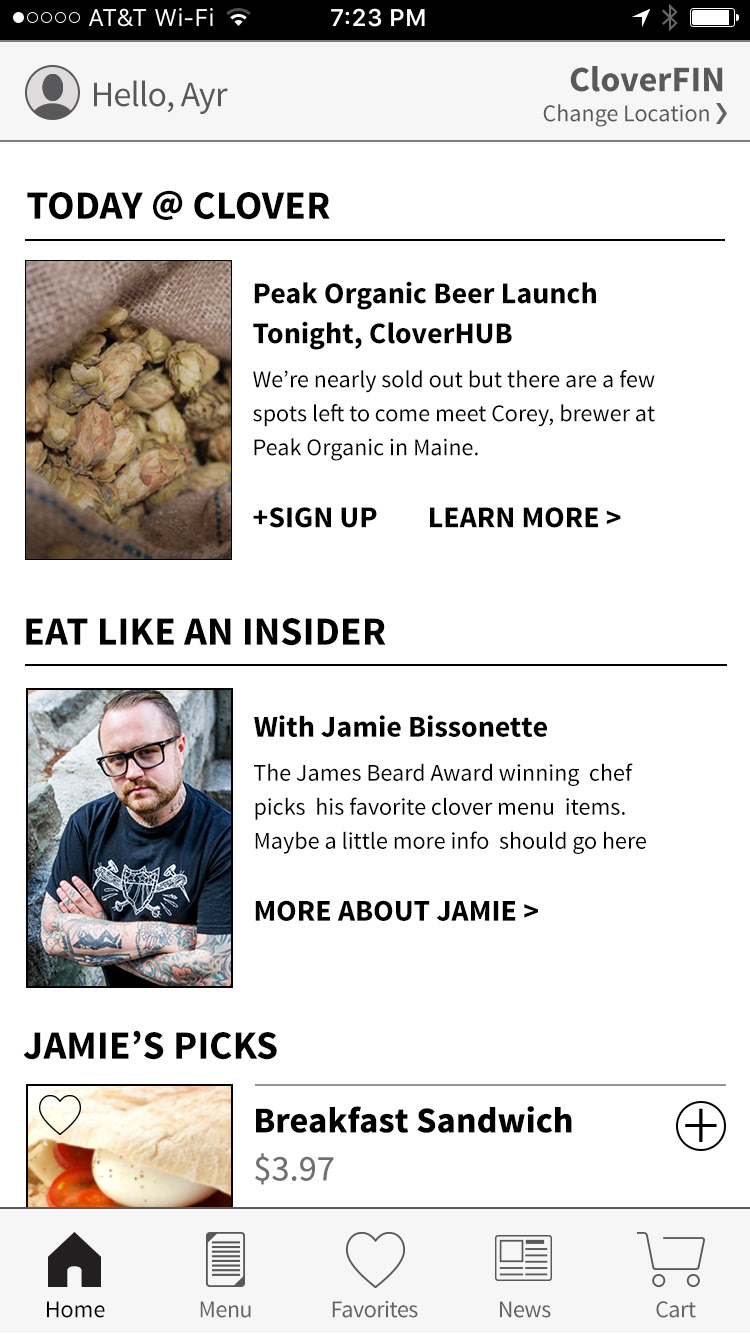Switch to the News tab
Image resolution: width=750 pixels, height=1334 pixels.
click(x=524, y=1275)
